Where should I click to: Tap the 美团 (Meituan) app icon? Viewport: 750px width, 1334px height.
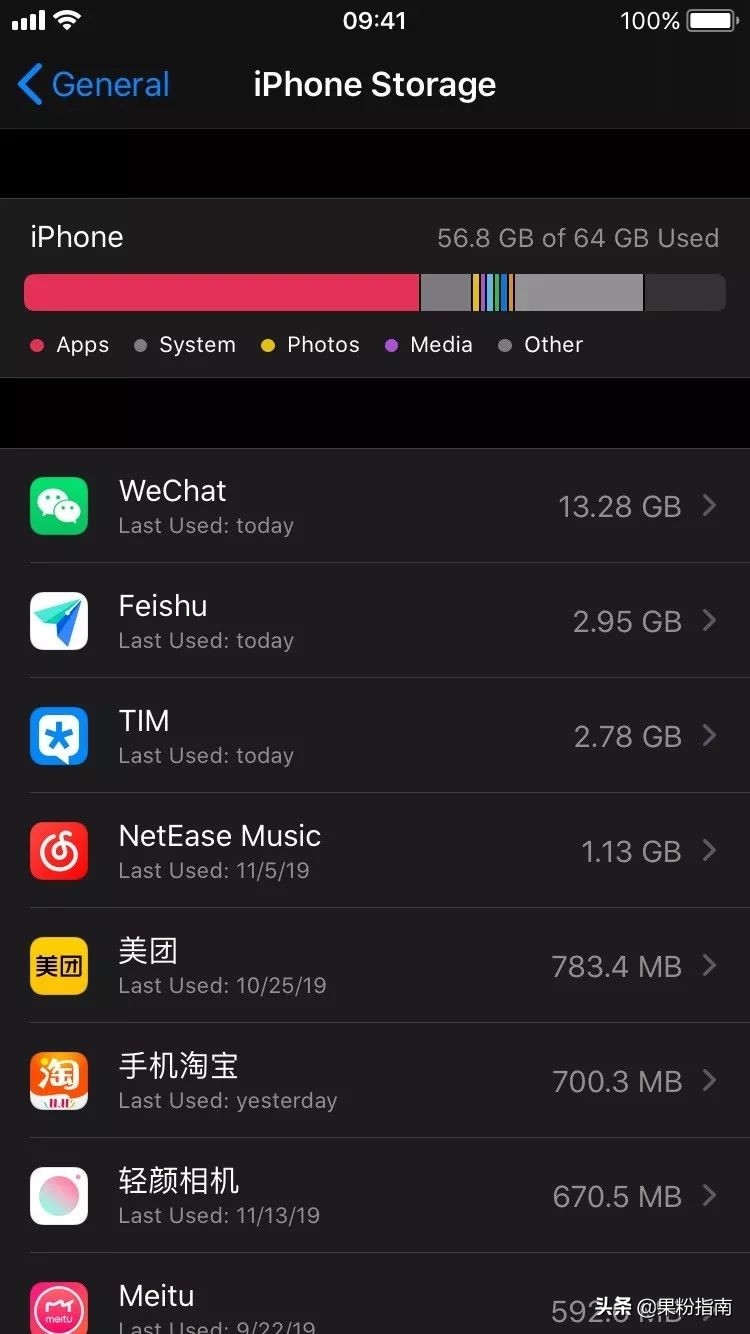(59, 966)
